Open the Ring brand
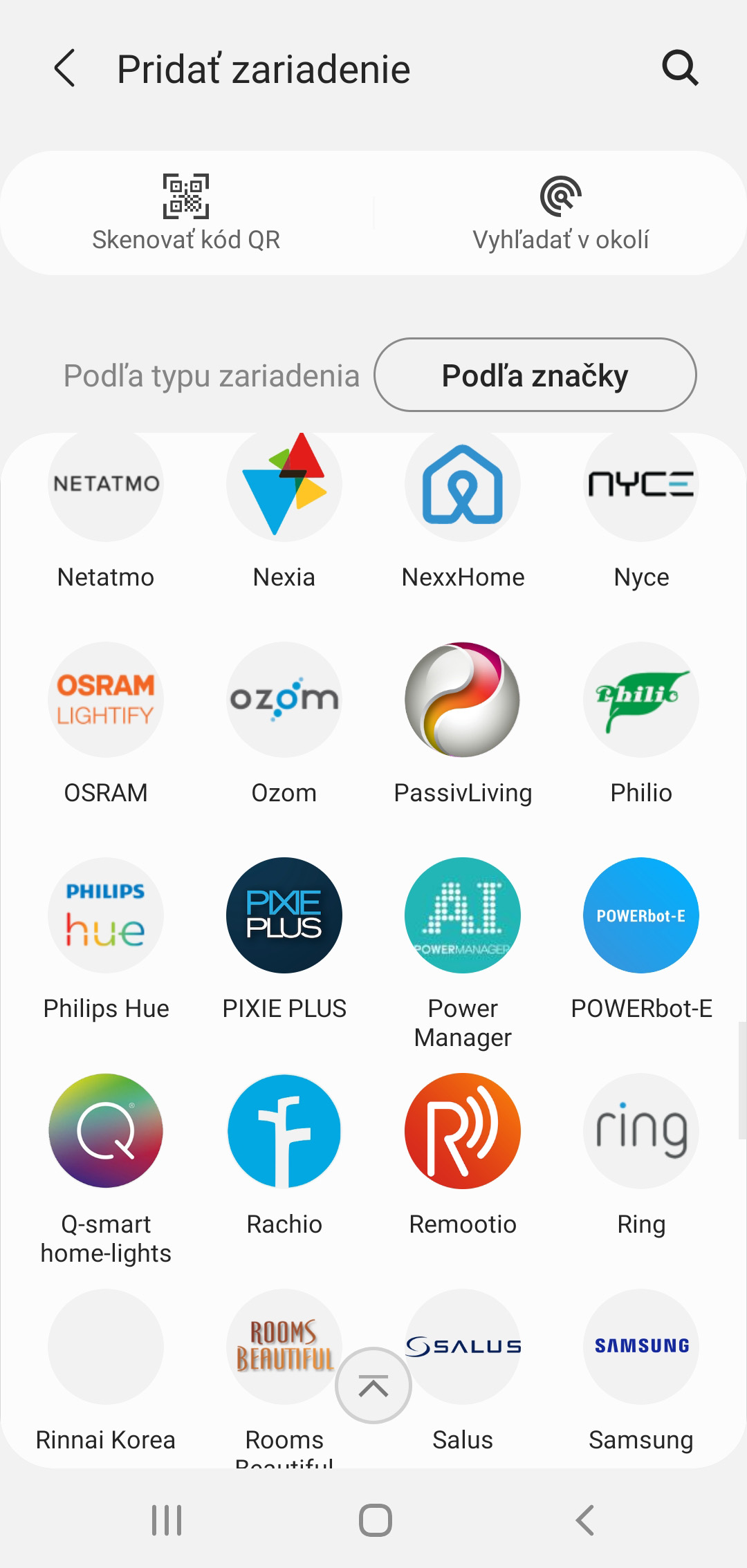The image size is (747, 1568). (641, 1156)
